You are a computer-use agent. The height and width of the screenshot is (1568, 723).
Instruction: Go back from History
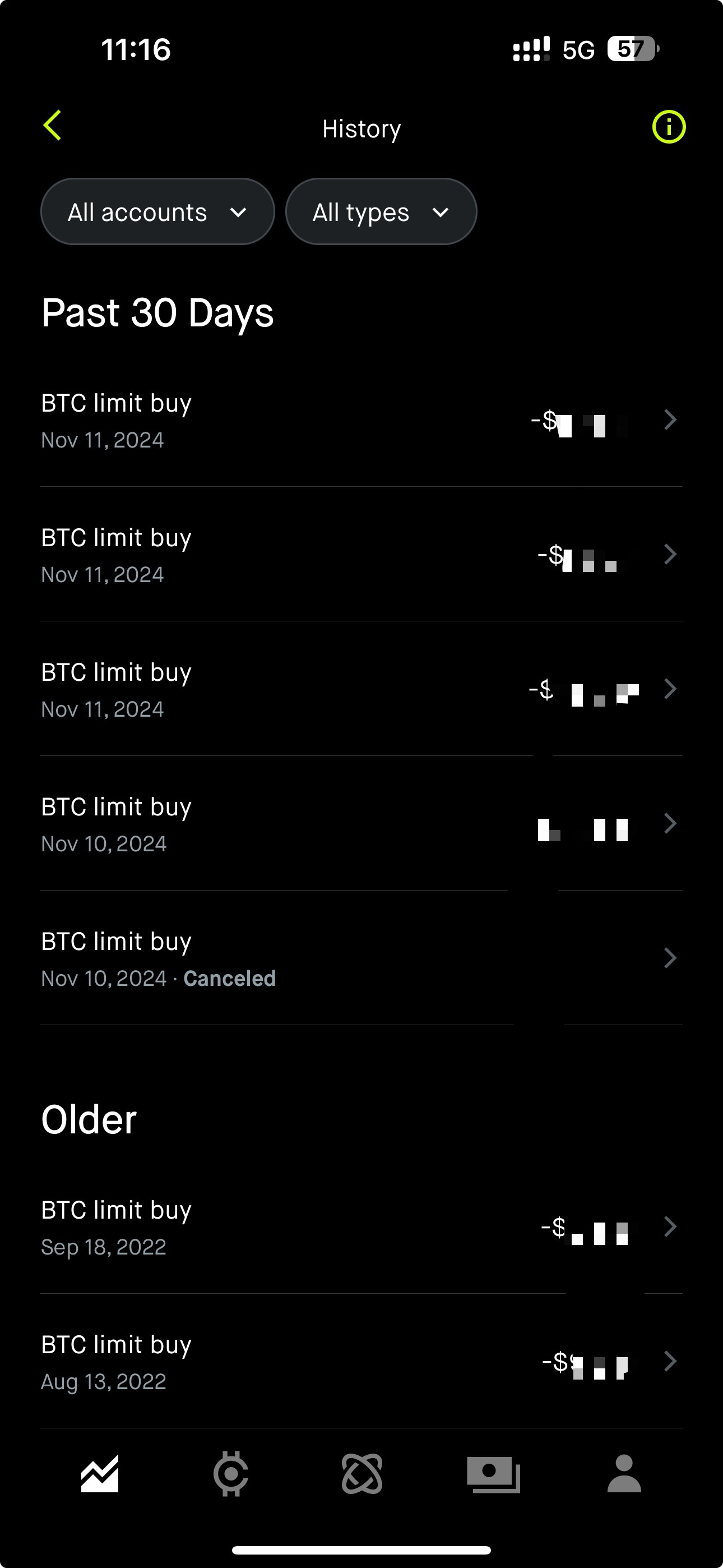52,126
